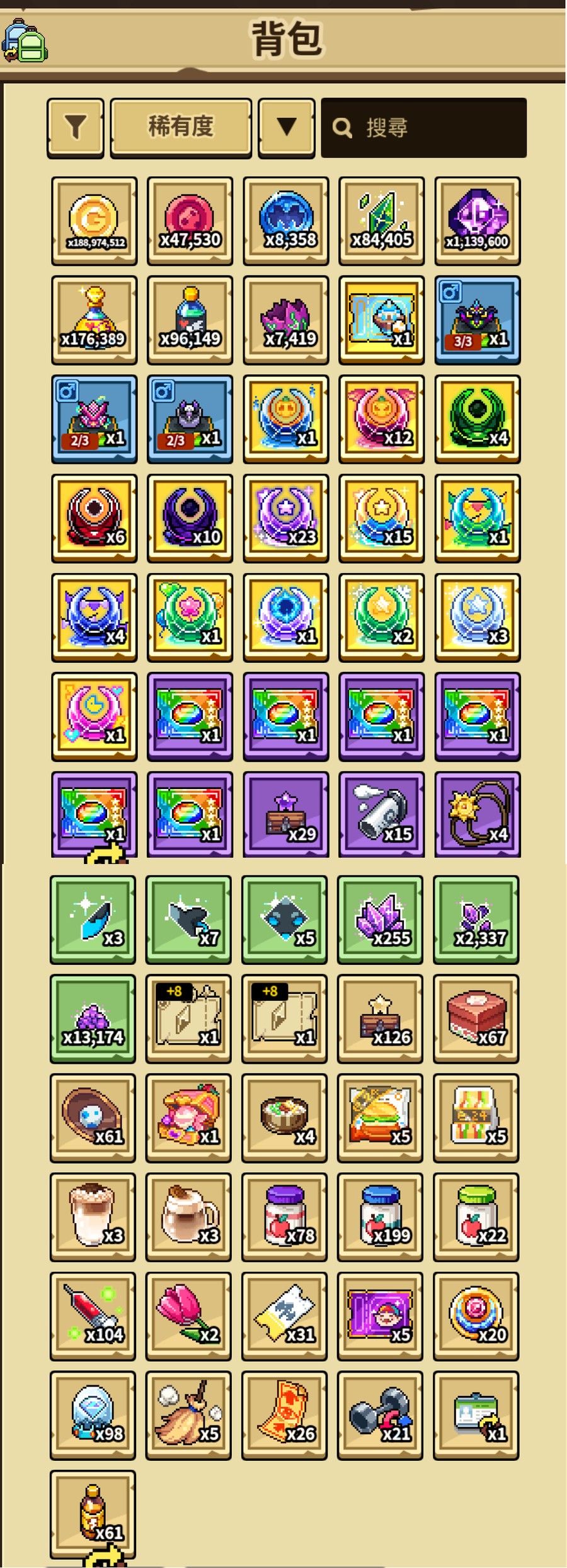Open the filter funnel button
The height and width of the screenshot is (1568, 567).
pos(75,128)
